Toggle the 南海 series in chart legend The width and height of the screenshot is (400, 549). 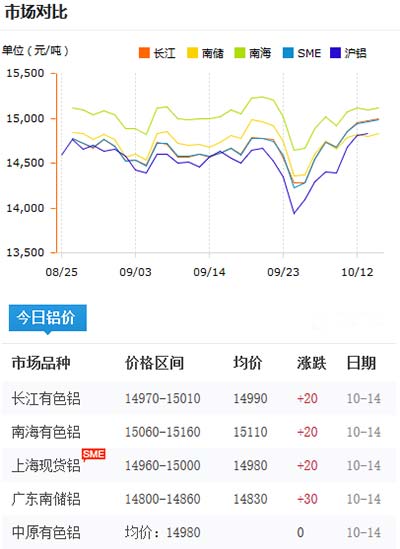click(x=253, y=53)
